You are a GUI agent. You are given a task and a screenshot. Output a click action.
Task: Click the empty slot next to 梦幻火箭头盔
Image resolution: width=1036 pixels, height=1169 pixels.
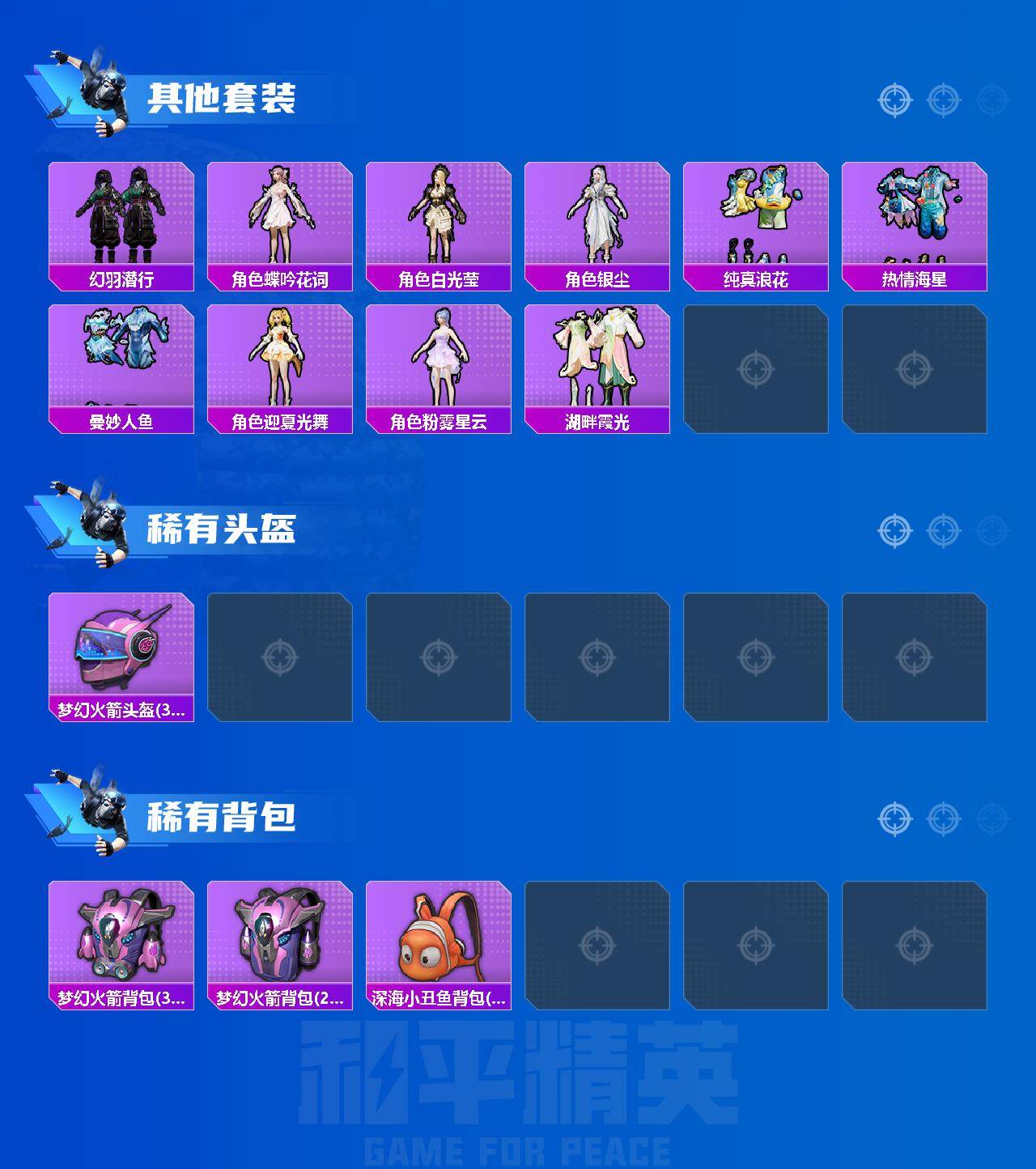point(281,656)
